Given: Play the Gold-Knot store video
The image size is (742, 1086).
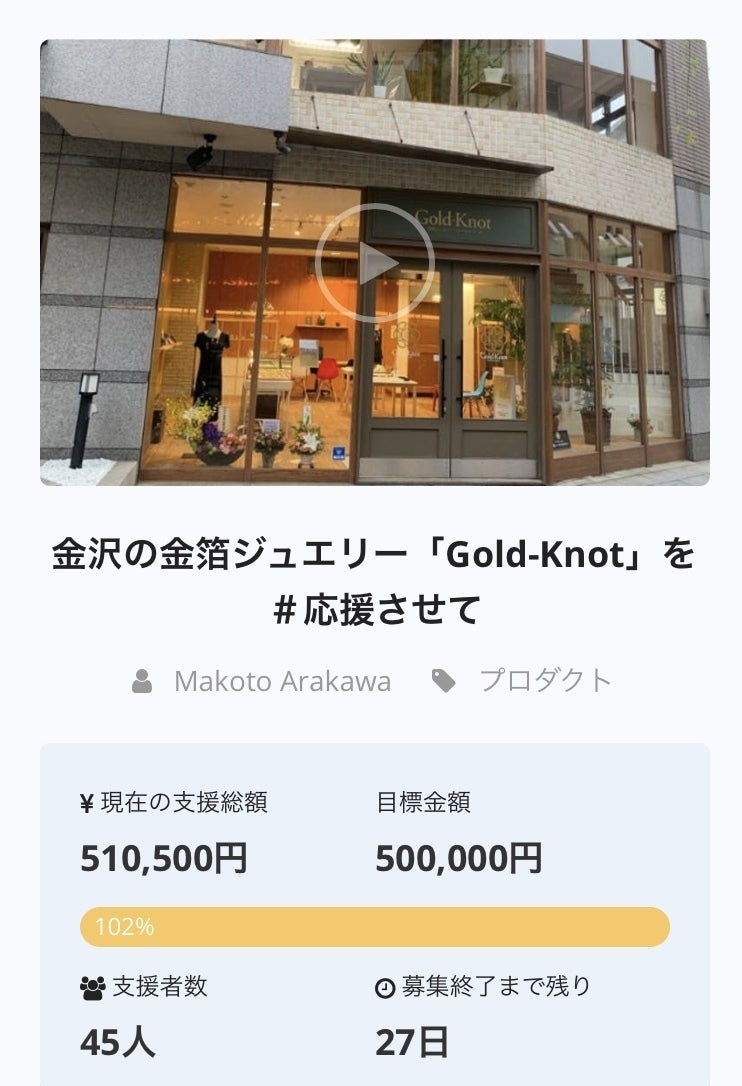Looking at the screenshot, I should 375,263.
